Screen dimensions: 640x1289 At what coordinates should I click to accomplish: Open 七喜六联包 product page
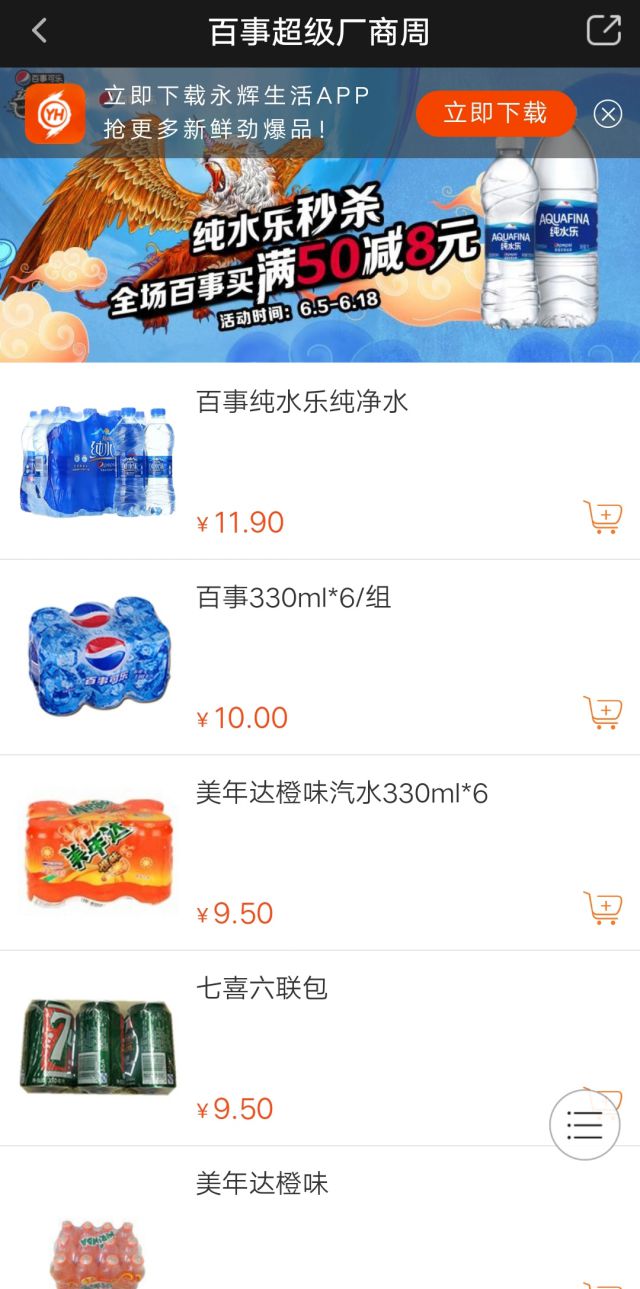(262, 989)
